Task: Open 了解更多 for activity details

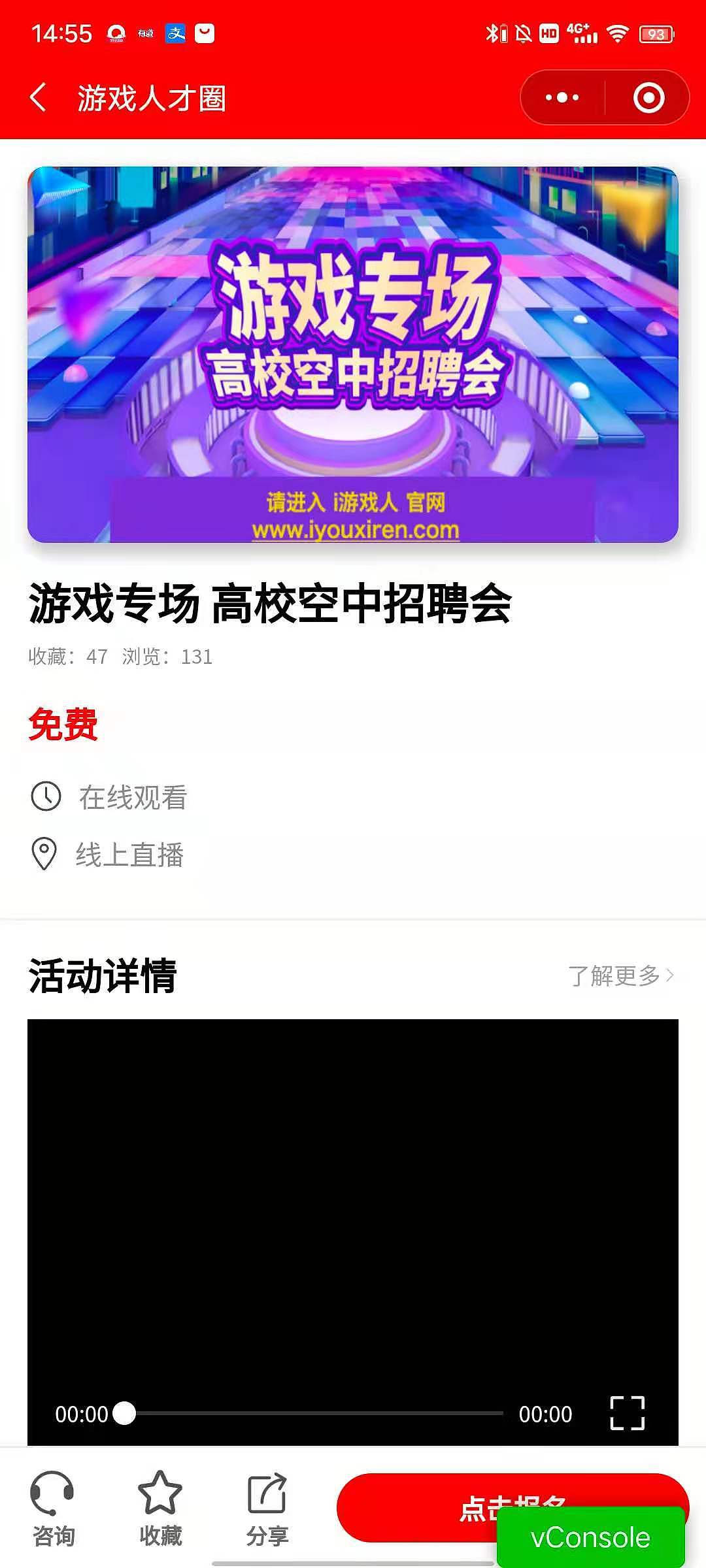Action: (x=620, y=975)
